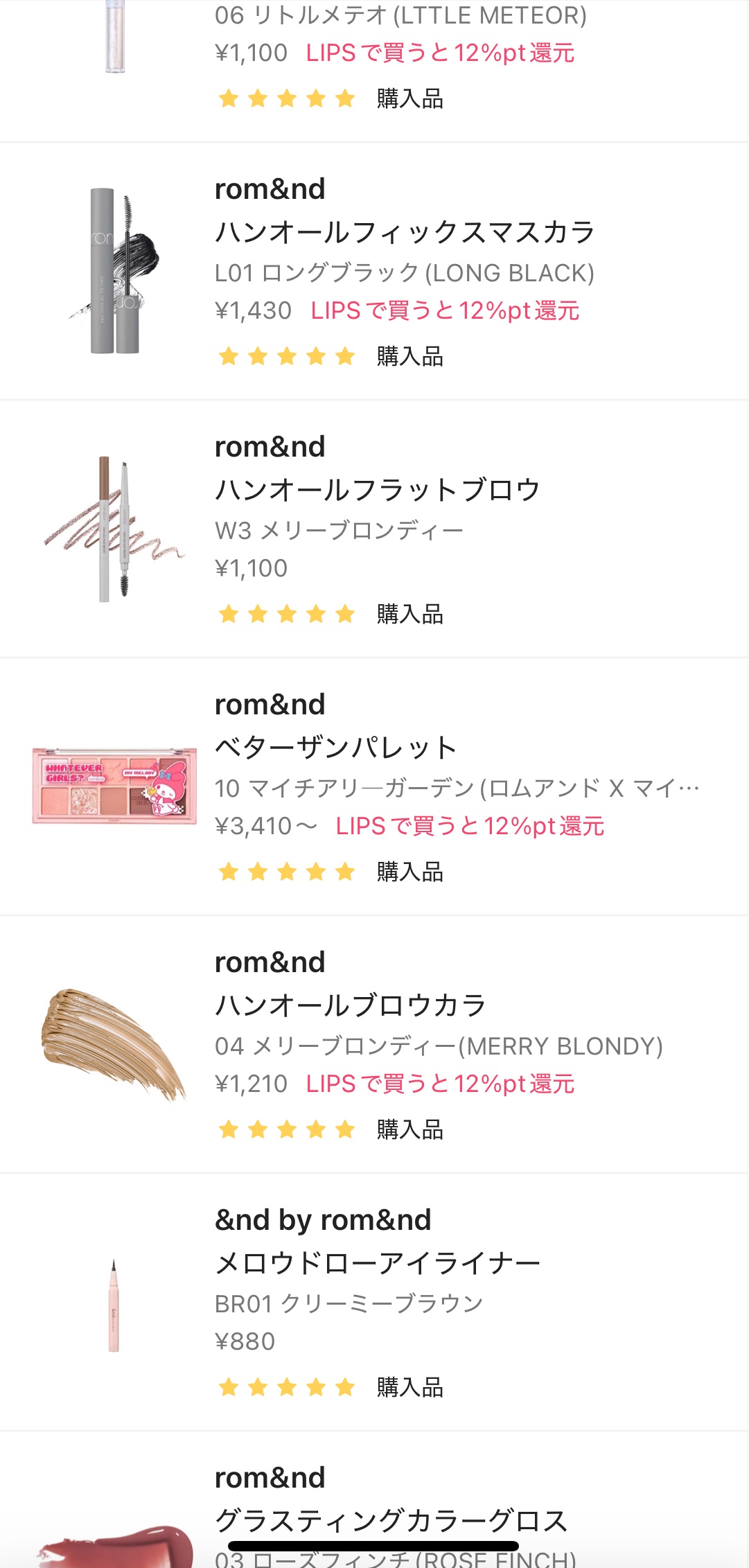Tap the LIPSで買うと12%pt還元 link on the mascara
Image resolution: width=749 pixels, height=1568 pixels.
pyautogui.click(x=444, y=311)
